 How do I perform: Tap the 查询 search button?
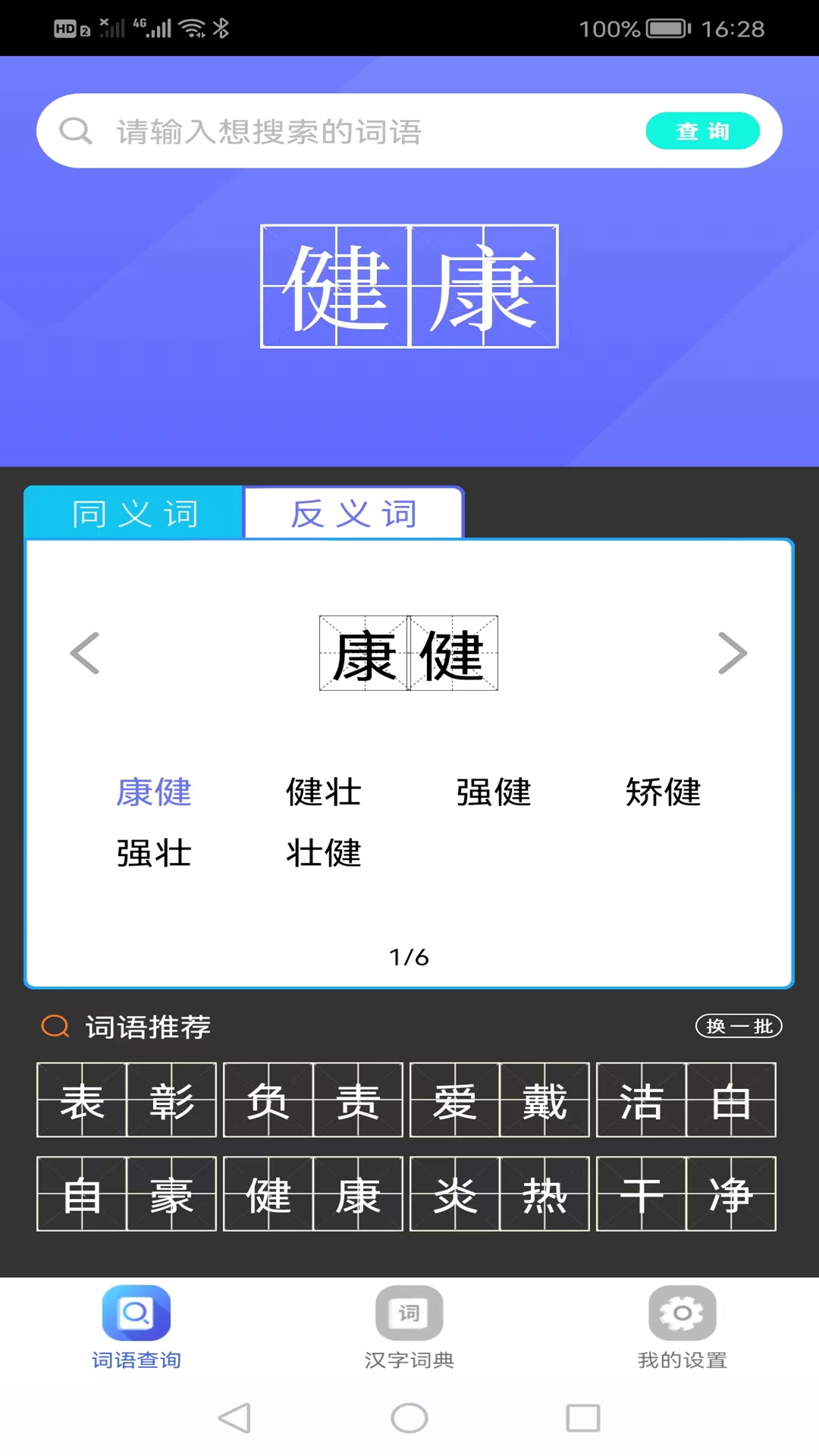(702, 131)
